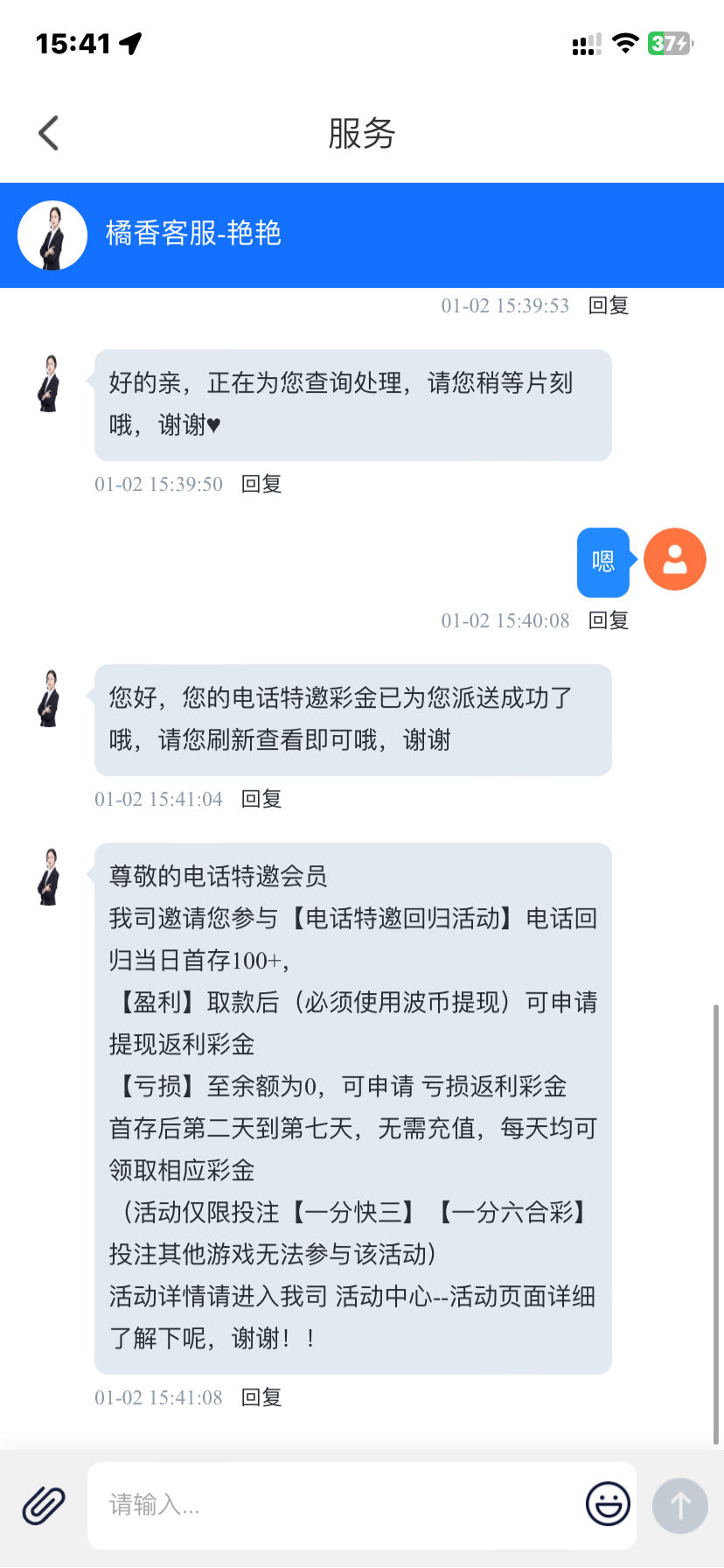Viewport: 724px width, 1568px height.
Task: Tap 回复 under the 15:39:53 message
Action: click(609, 305)
